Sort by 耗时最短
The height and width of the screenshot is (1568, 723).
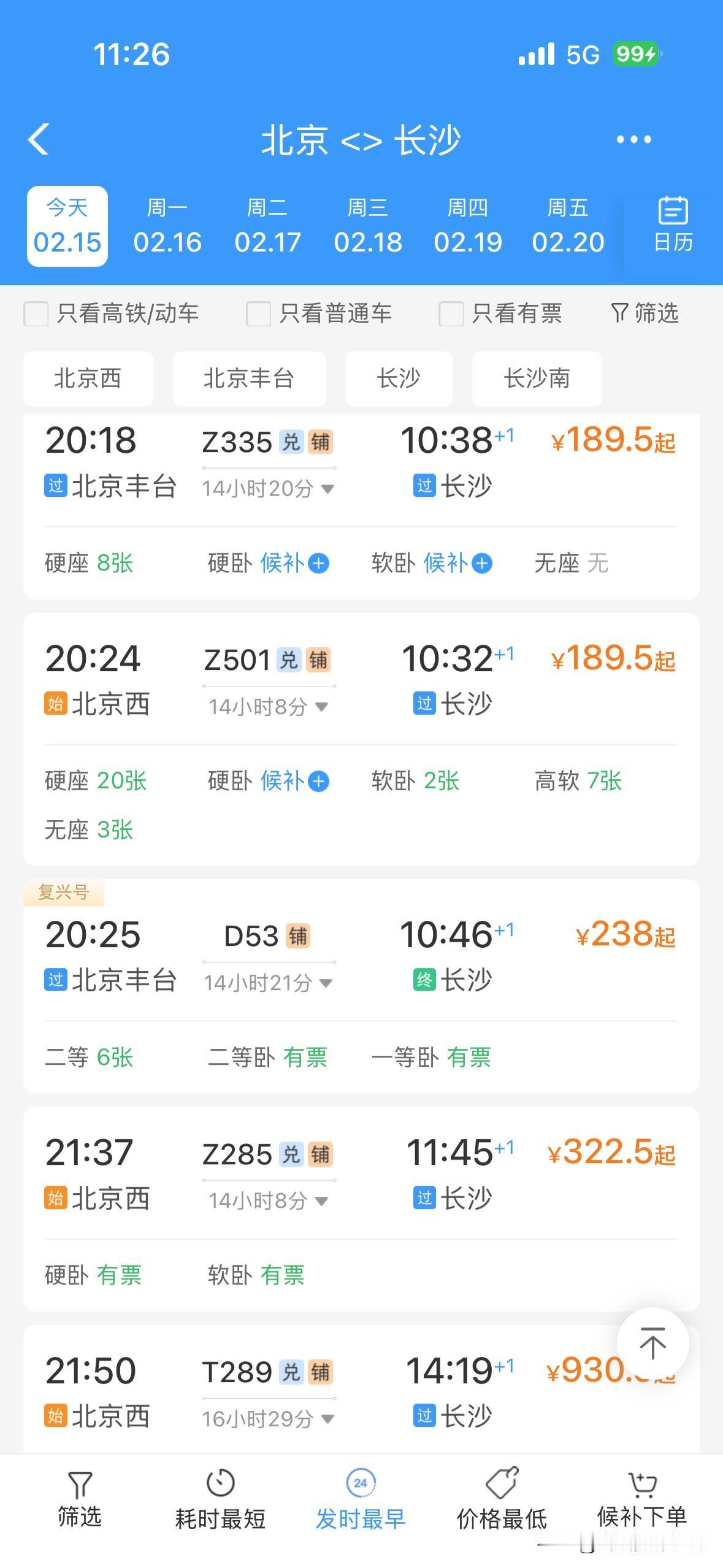tap(220, 1499)
